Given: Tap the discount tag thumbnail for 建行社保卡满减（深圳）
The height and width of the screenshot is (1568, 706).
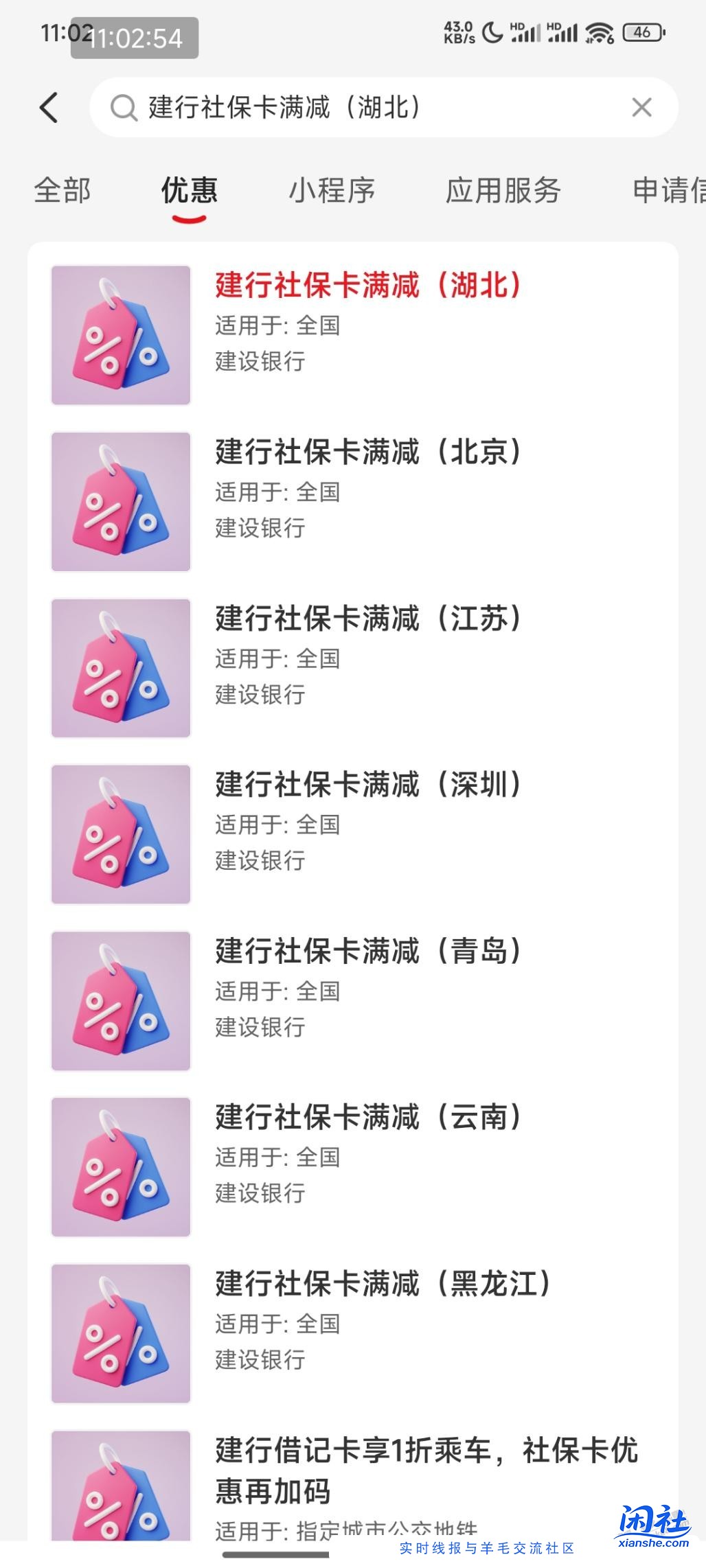Looking at the screenshot, I should (120, 833).
